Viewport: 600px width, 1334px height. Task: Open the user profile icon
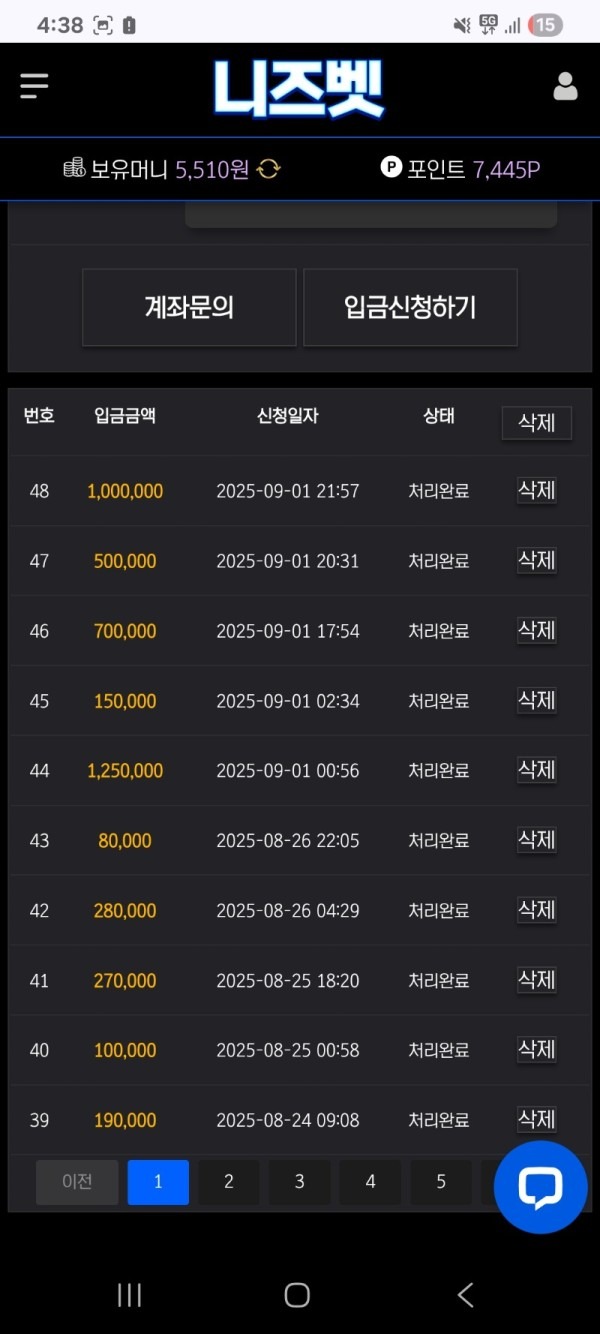pyautogui.click(x=565, y=87)
